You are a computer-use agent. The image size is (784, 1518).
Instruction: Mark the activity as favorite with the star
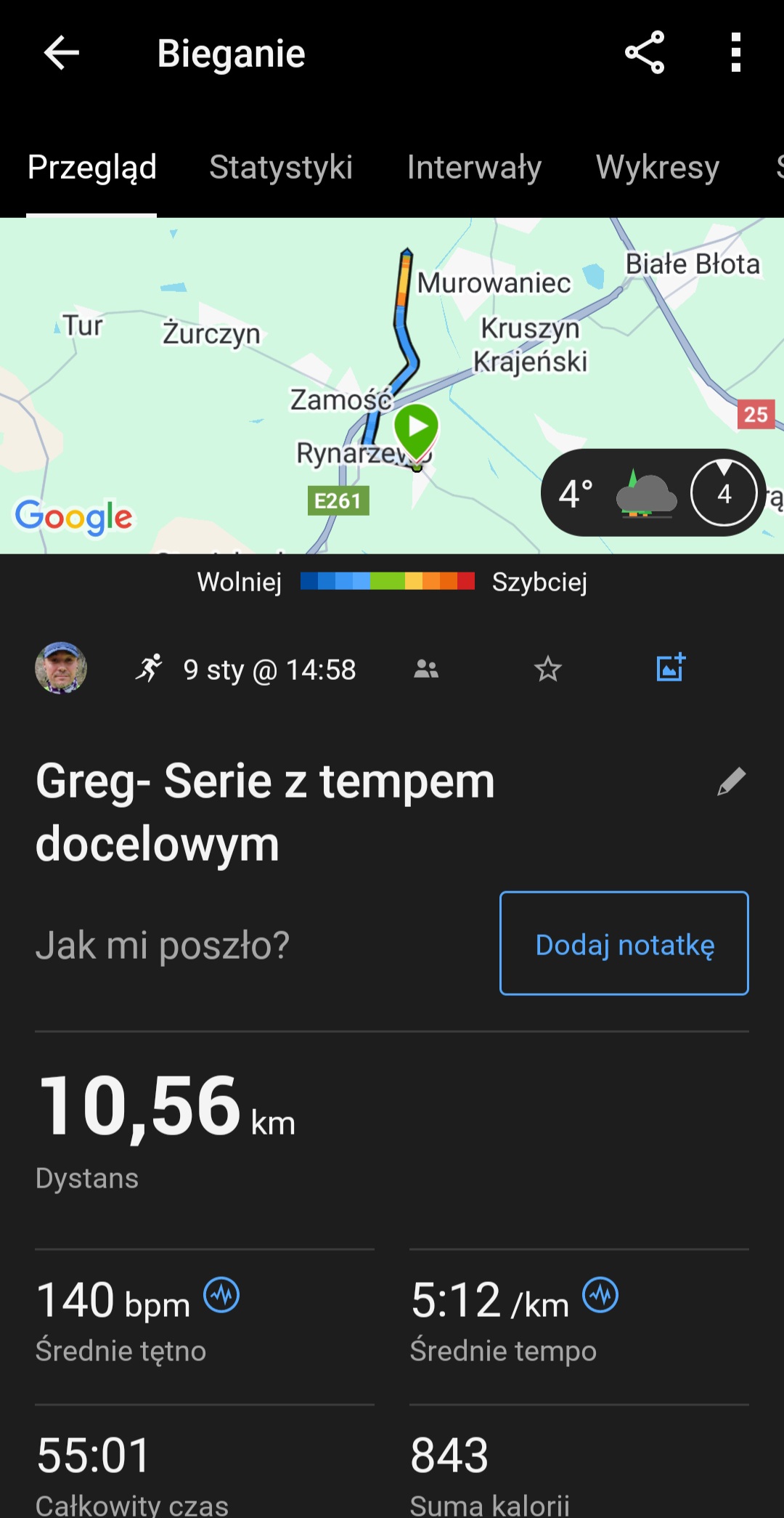tap(548, 669)
